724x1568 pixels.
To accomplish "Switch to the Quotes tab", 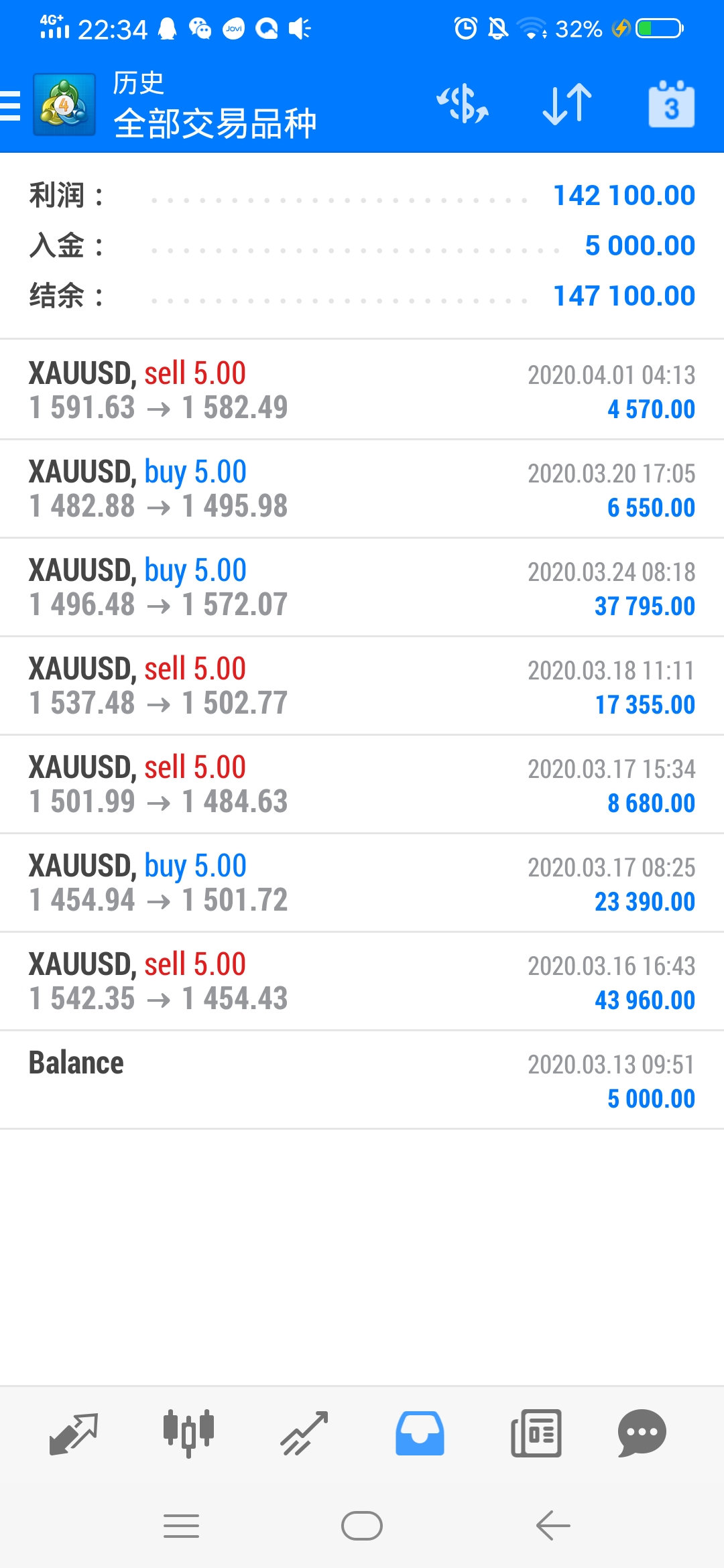I will [x=74, y=1434].
